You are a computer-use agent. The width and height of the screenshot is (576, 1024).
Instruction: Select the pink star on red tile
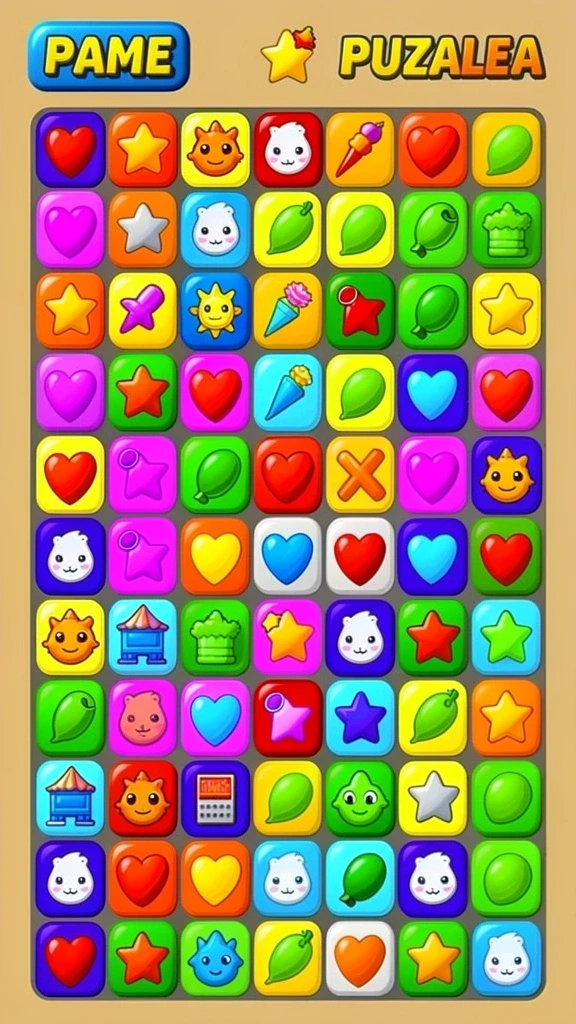pyautogui.click(x=288, y=718)
